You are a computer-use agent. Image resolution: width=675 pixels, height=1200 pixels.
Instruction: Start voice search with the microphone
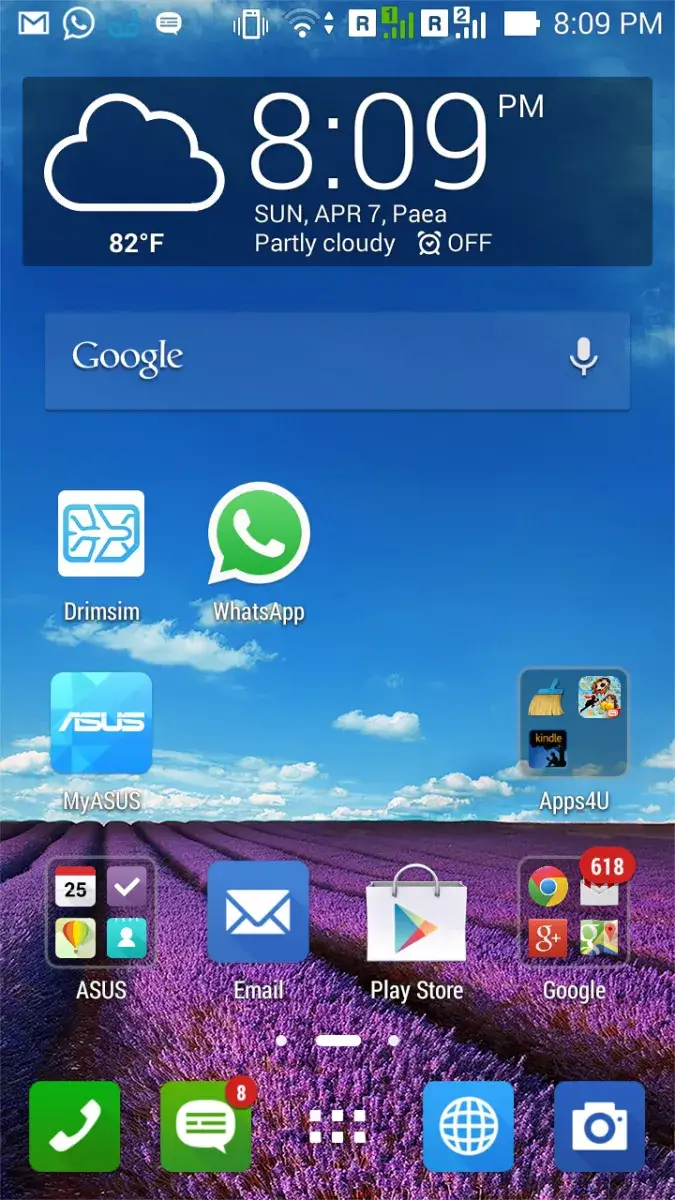(583, 357)
